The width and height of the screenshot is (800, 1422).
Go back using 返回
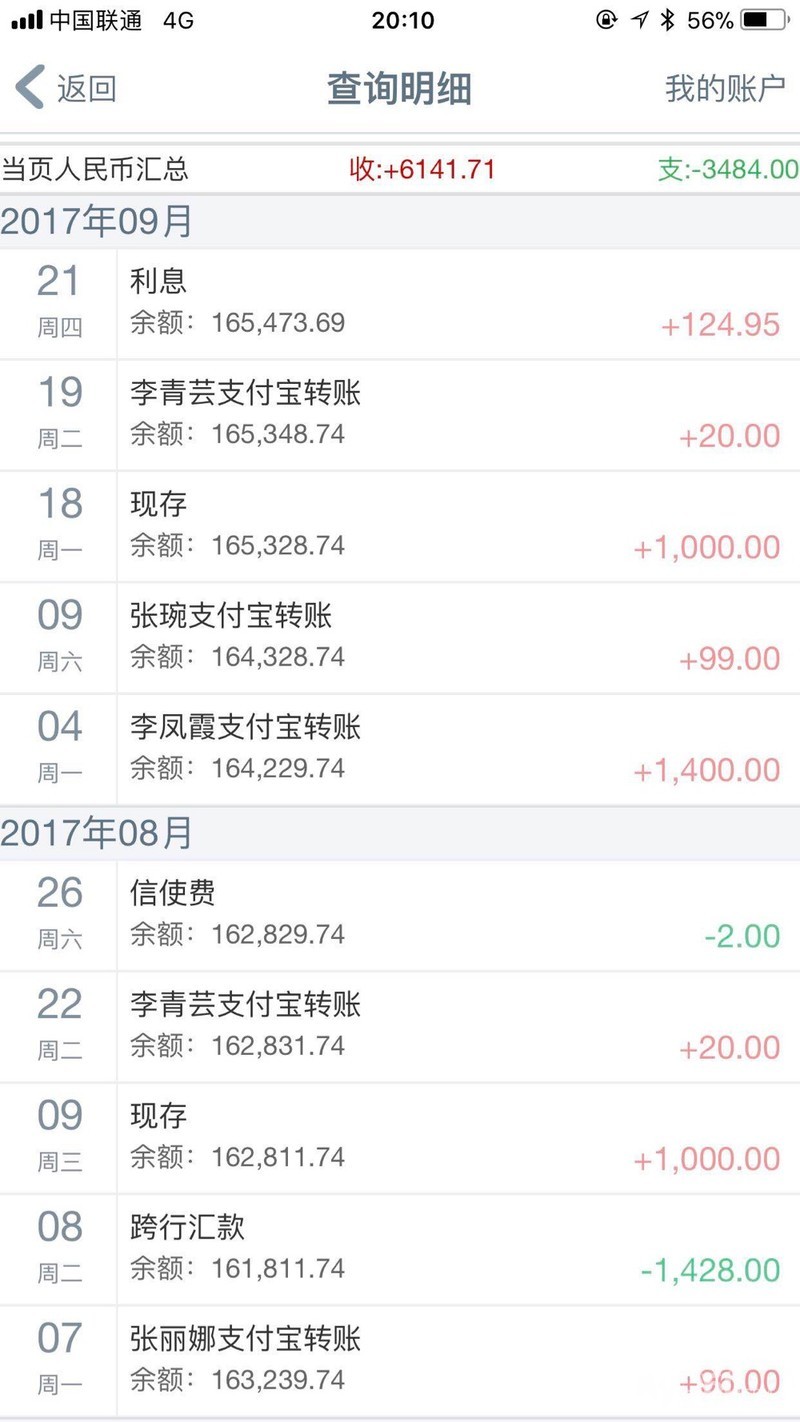click(66, 88)
